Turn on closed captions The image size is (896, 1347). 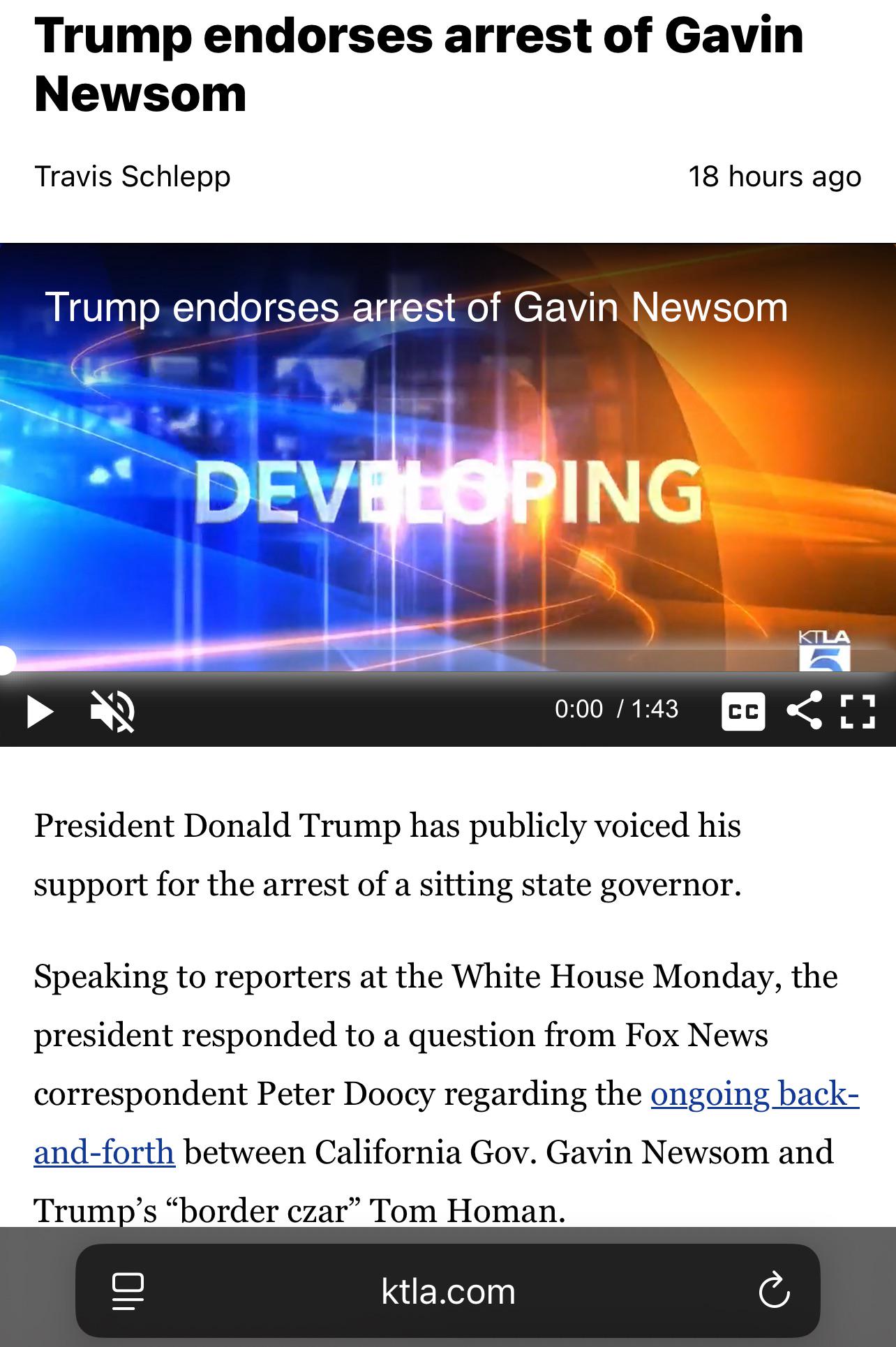[x=742, y=712]
